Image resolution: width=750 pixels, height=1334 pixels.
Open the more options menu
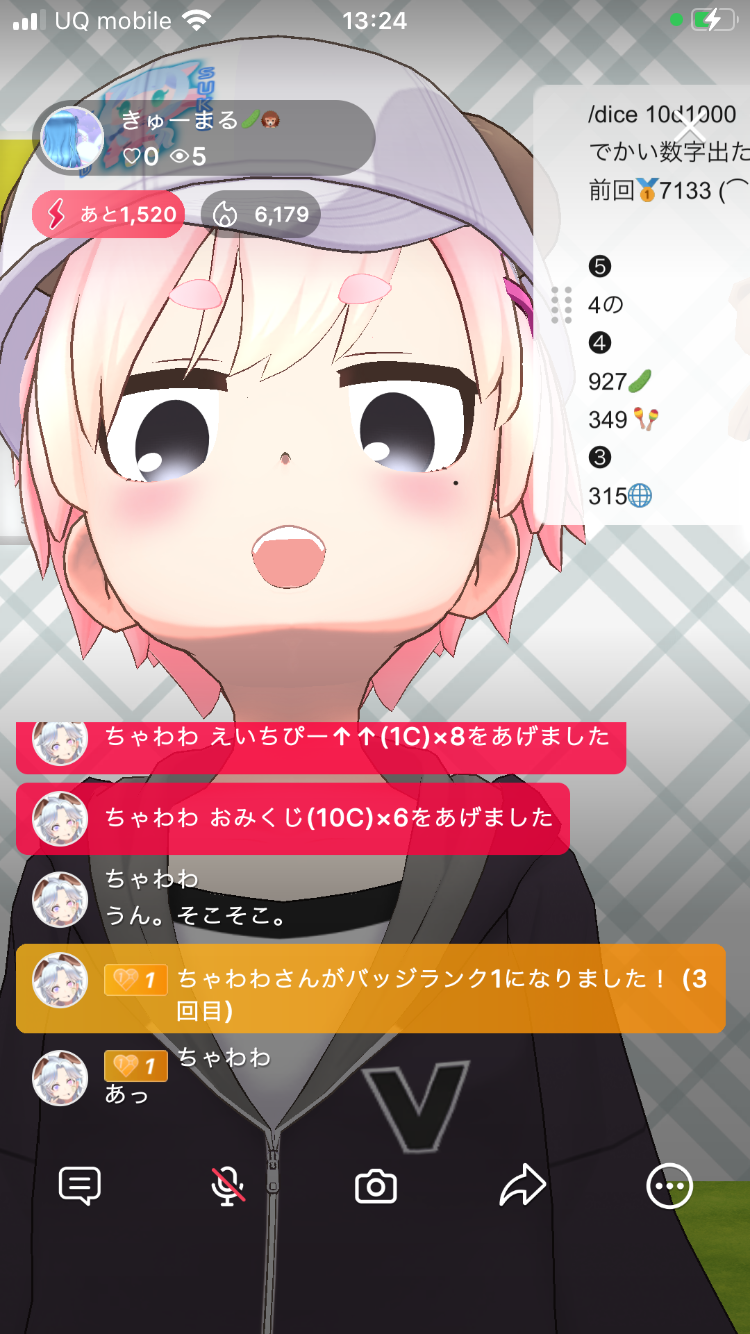coord(669,1186)
